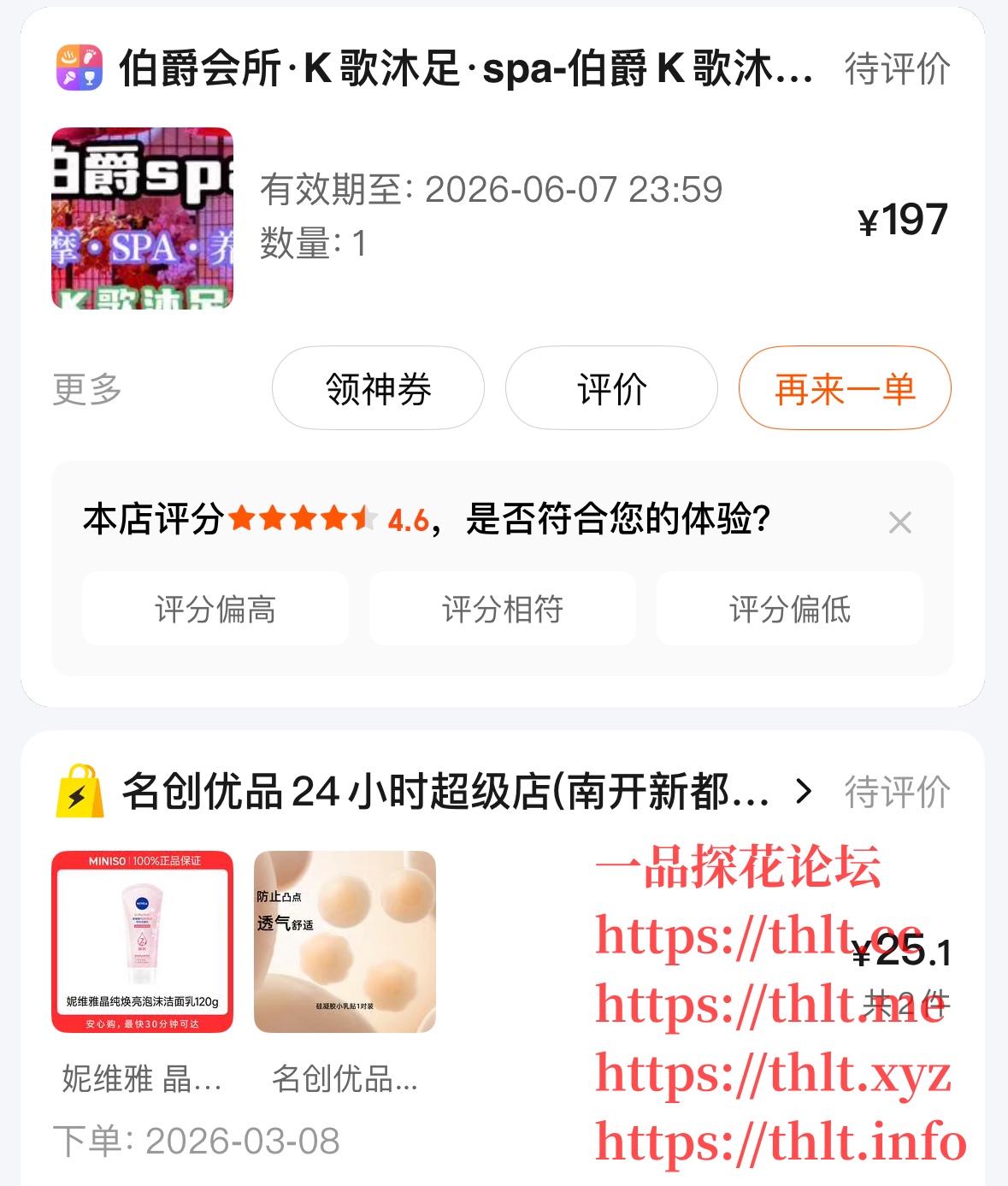Open the 伯爵spa order thumbnail
The width and height of the screenshot is (1008, 1186).
(142, 218)
